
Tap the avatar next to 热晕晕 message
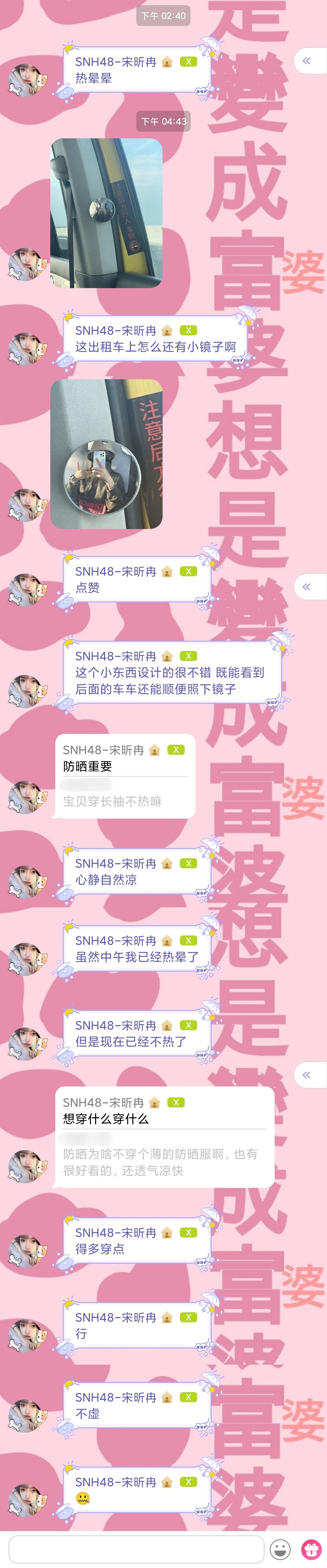[x=28, y=80]
